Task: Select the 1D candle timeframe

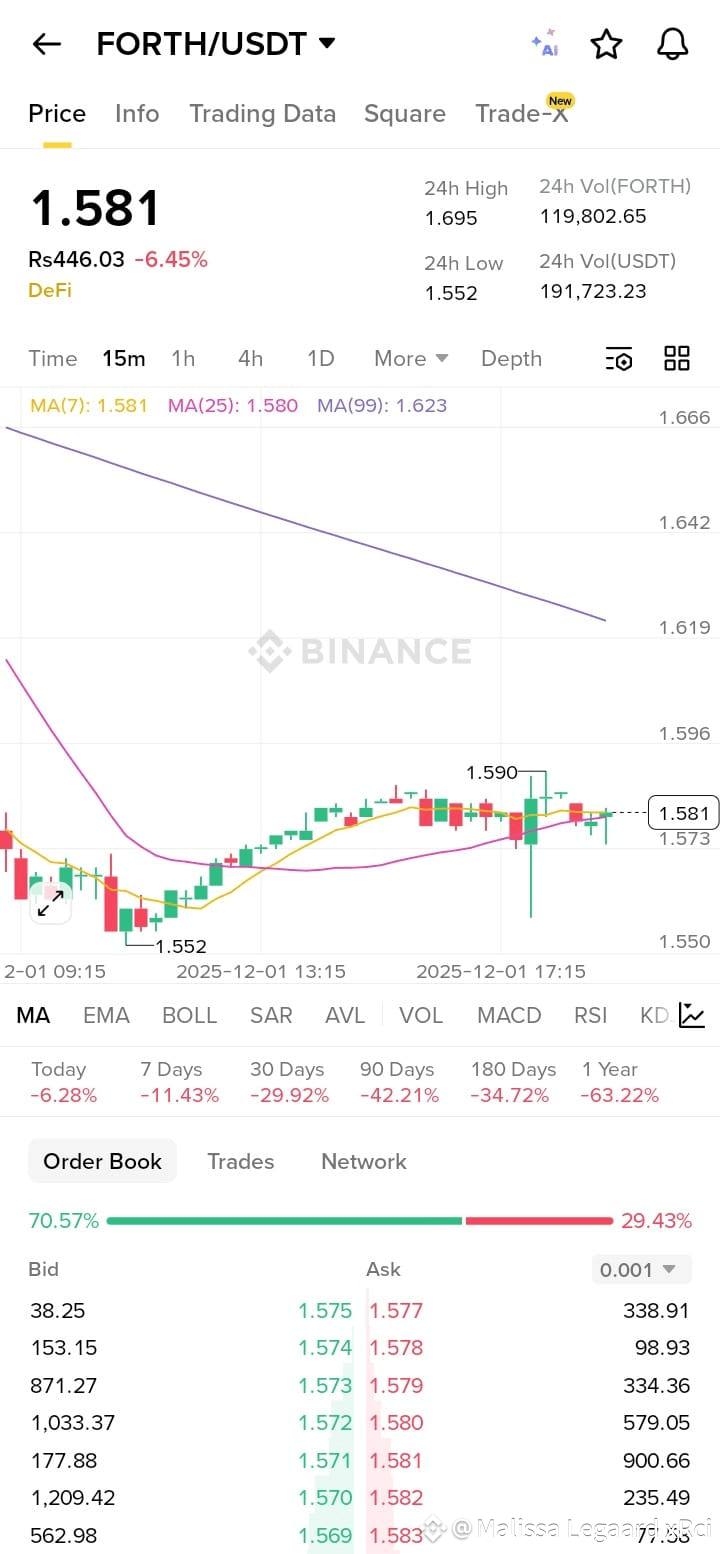Action: coord(320,358)
